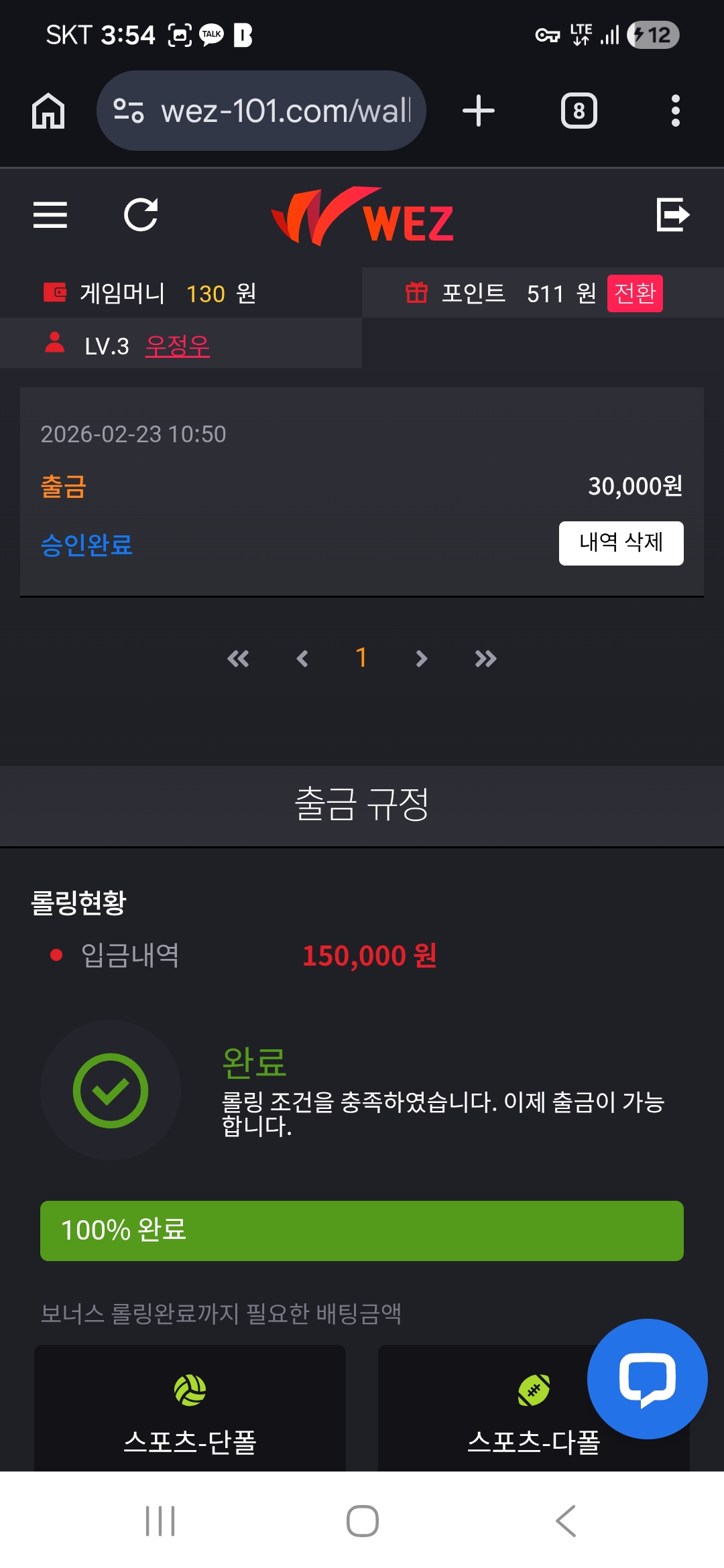Click the 100% 완료 progress bar
This screenshot has height=1568, width=724.
pos(362,1230)
